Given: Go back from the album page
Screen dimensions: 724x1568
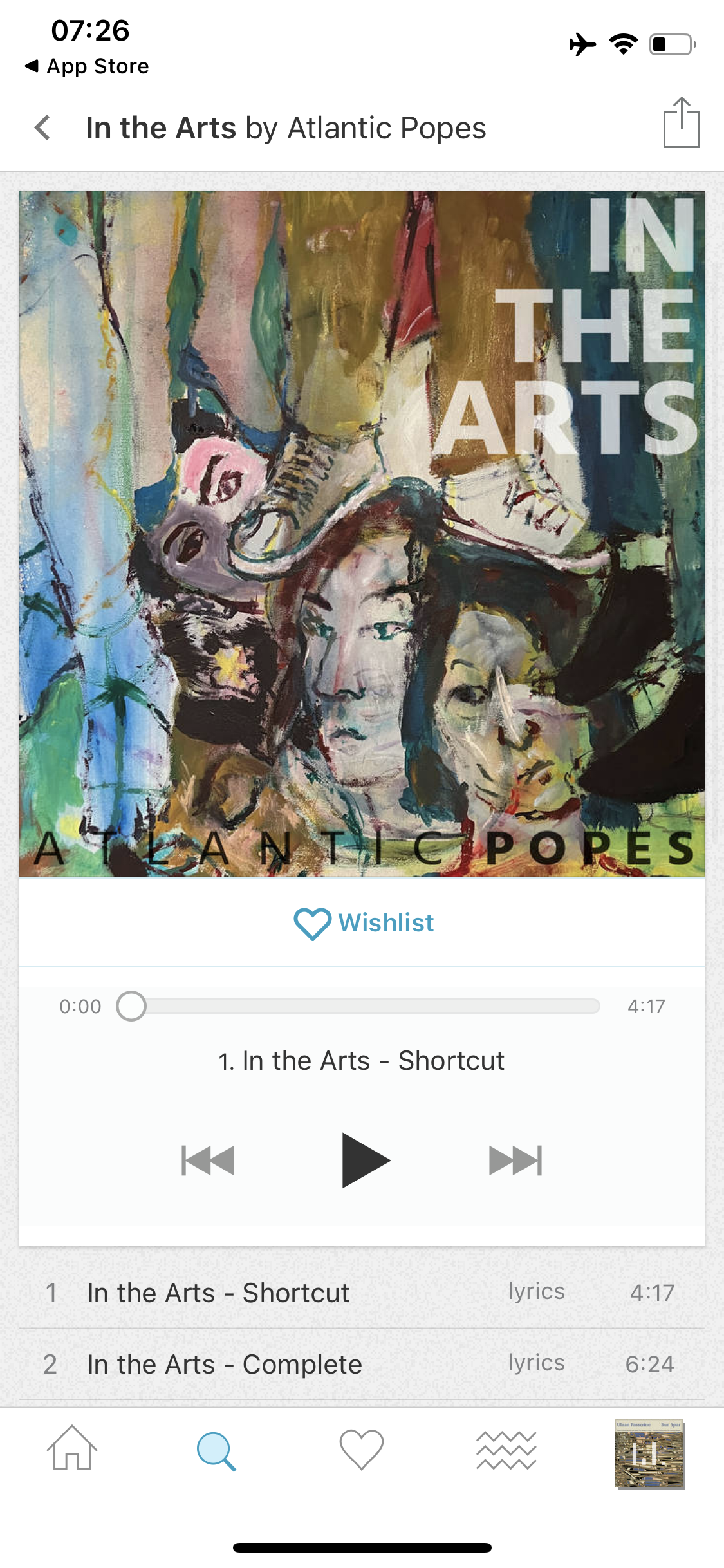Looking at the screenshot, I should point(42,127).
